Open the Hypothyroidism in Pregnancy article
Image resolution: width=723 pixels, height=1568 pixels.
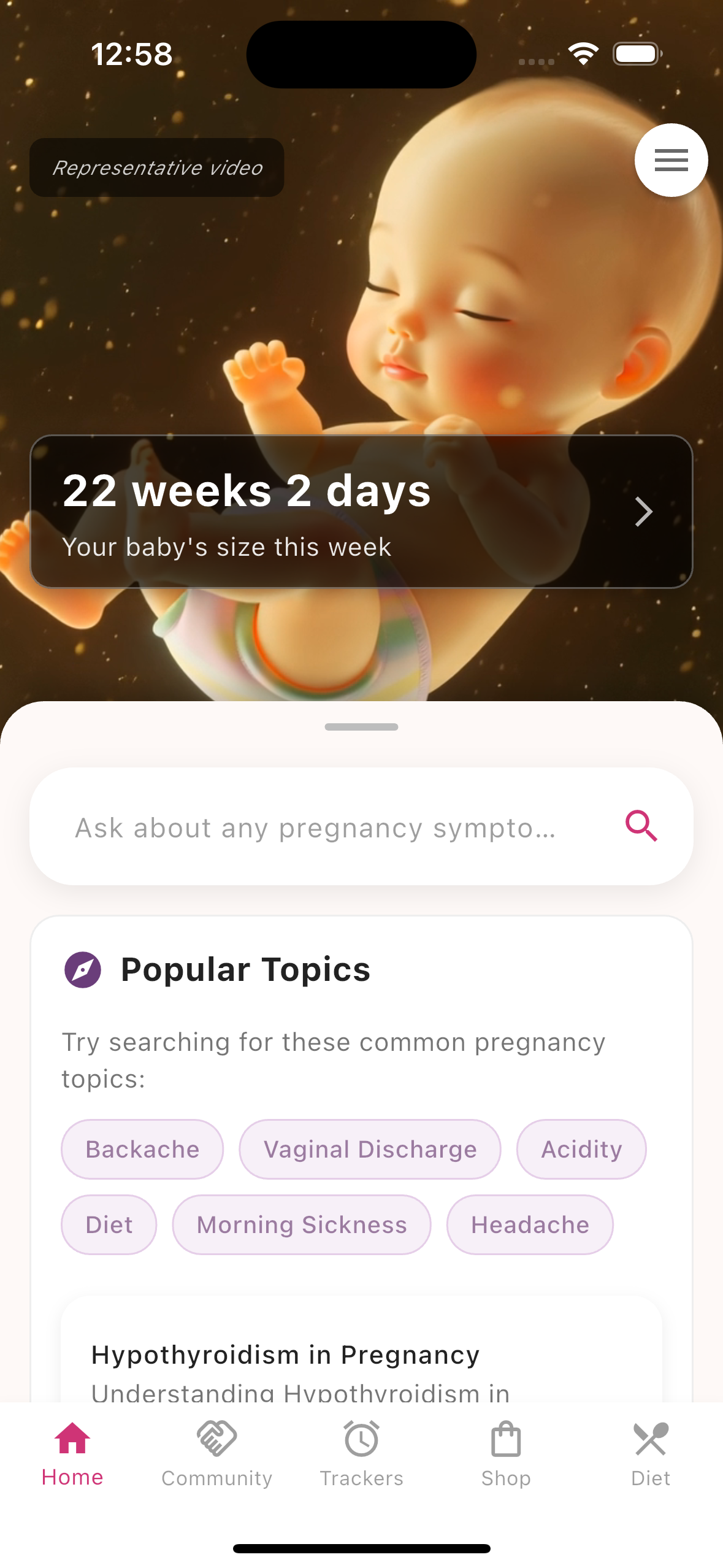[285, 1355]
